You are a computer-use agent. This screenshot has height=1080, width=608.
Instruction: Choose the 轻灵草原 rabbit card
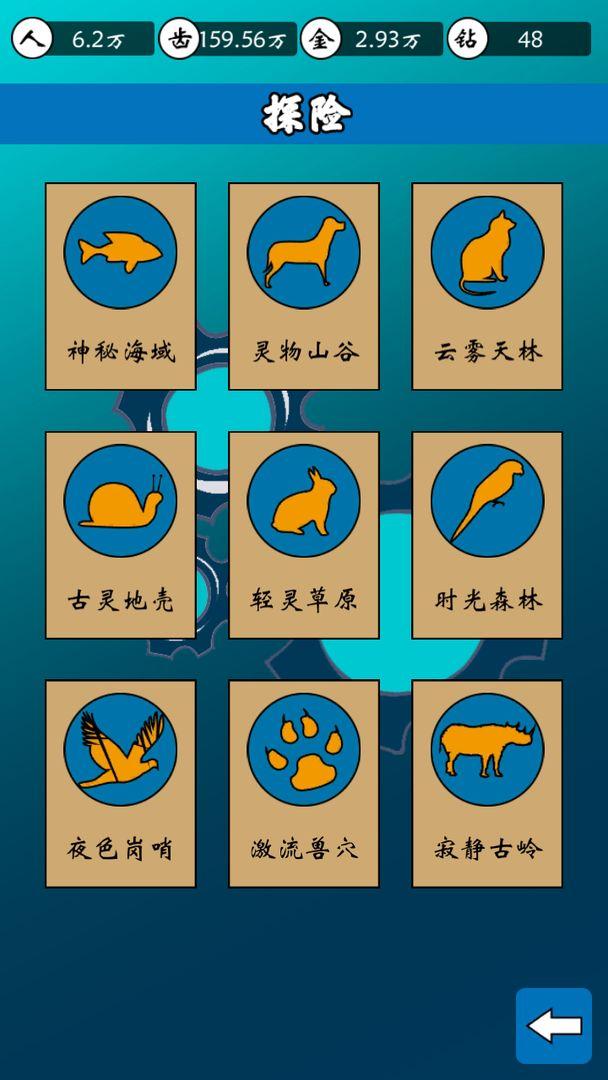click(303, 535)
